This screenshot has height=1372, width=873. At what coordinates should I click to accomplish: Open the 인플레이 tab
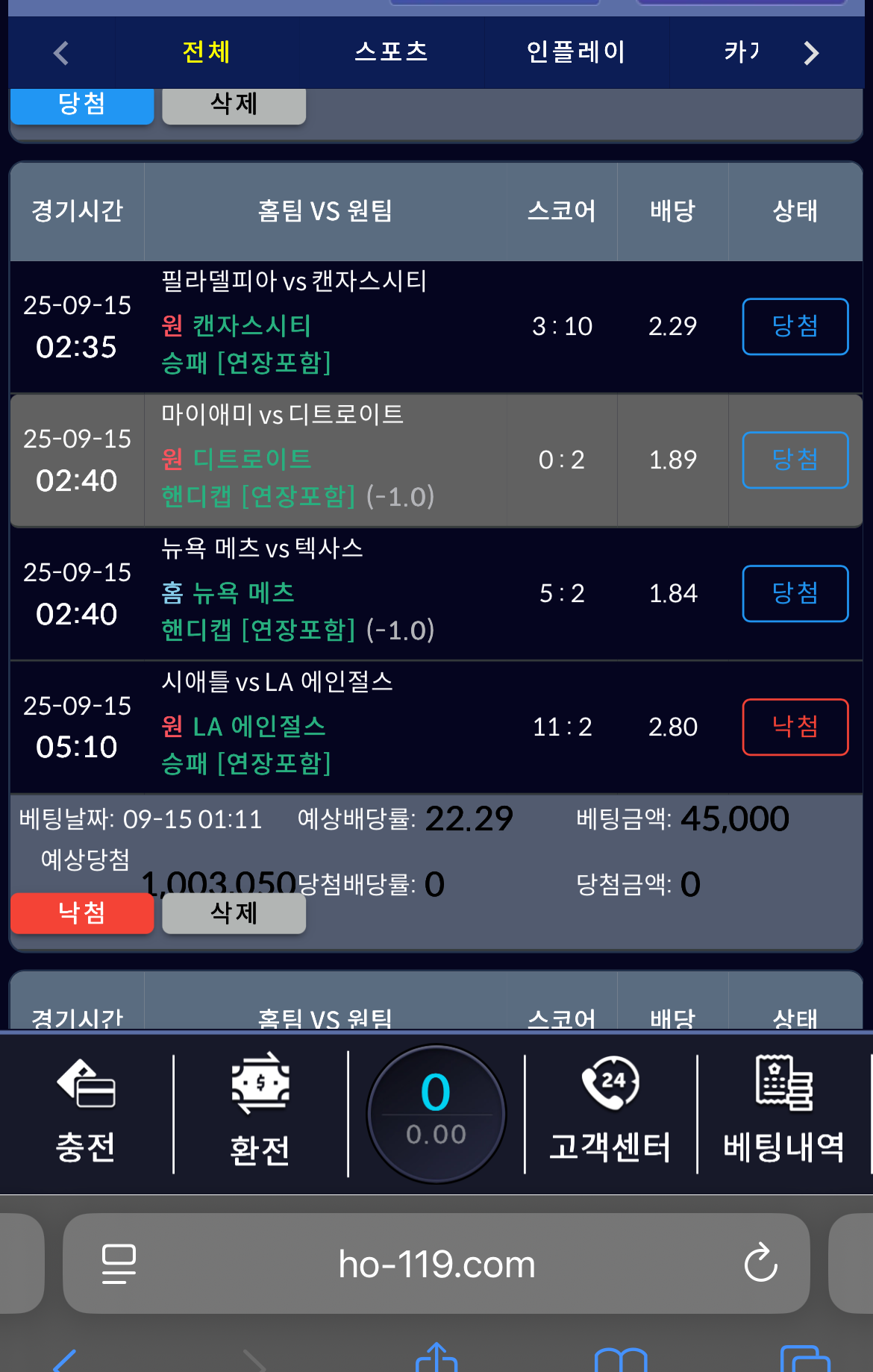575,52
